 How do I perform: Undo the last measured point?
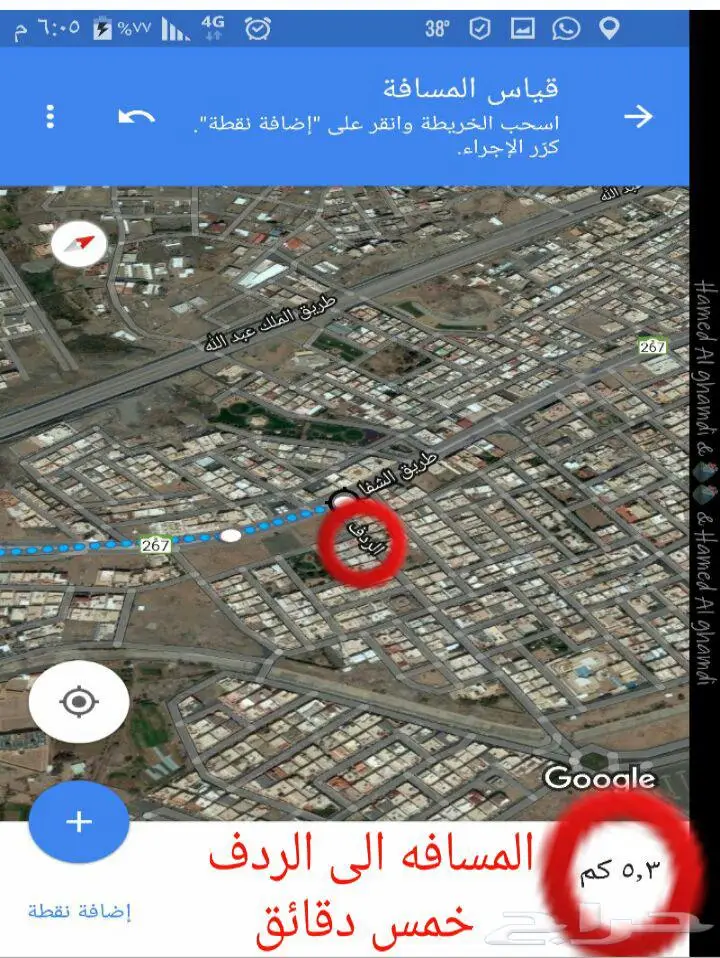pyautogui.click(x=137, y=117)
